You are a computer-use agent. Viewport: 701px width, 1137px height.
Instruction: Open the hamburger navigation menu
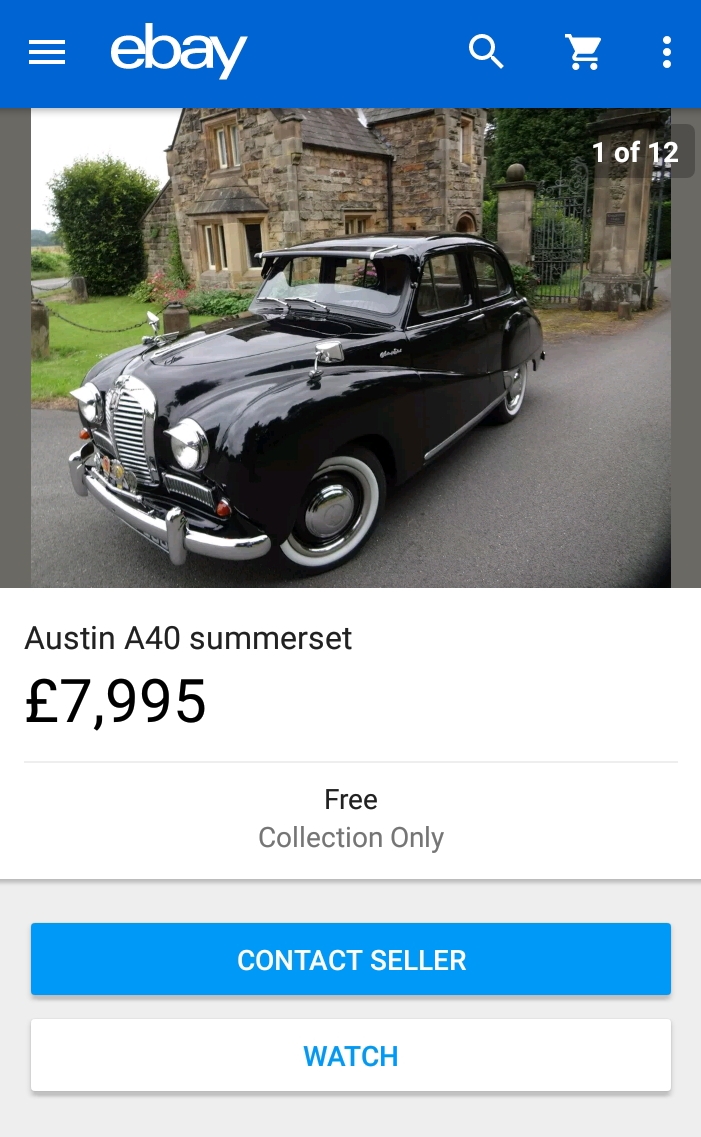pyautogui.click(x=47, y=52)
